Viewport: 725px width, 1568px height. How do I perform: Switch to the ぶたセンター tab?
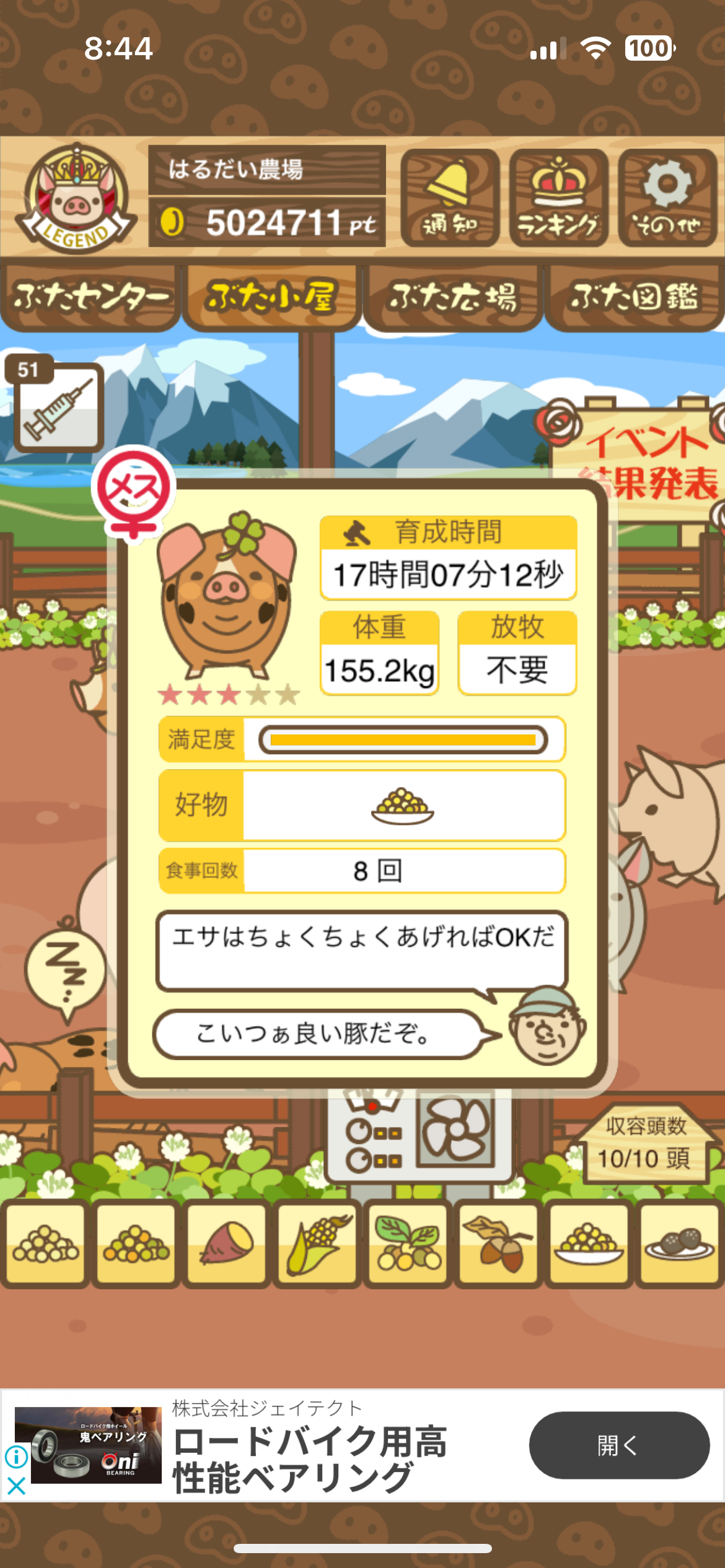coord(90,297)
